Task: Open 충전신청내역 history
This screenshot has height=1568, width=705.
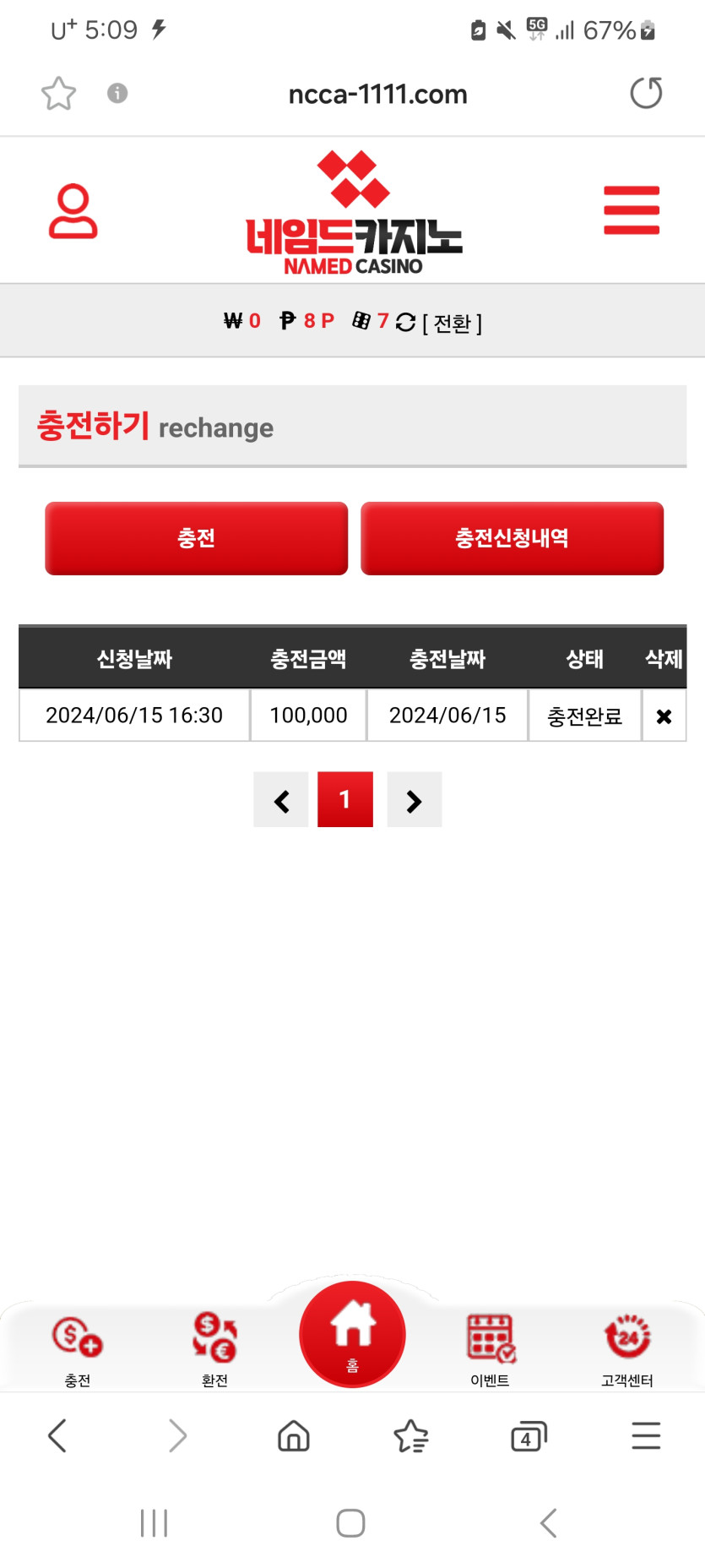Action: click(512, 538)
